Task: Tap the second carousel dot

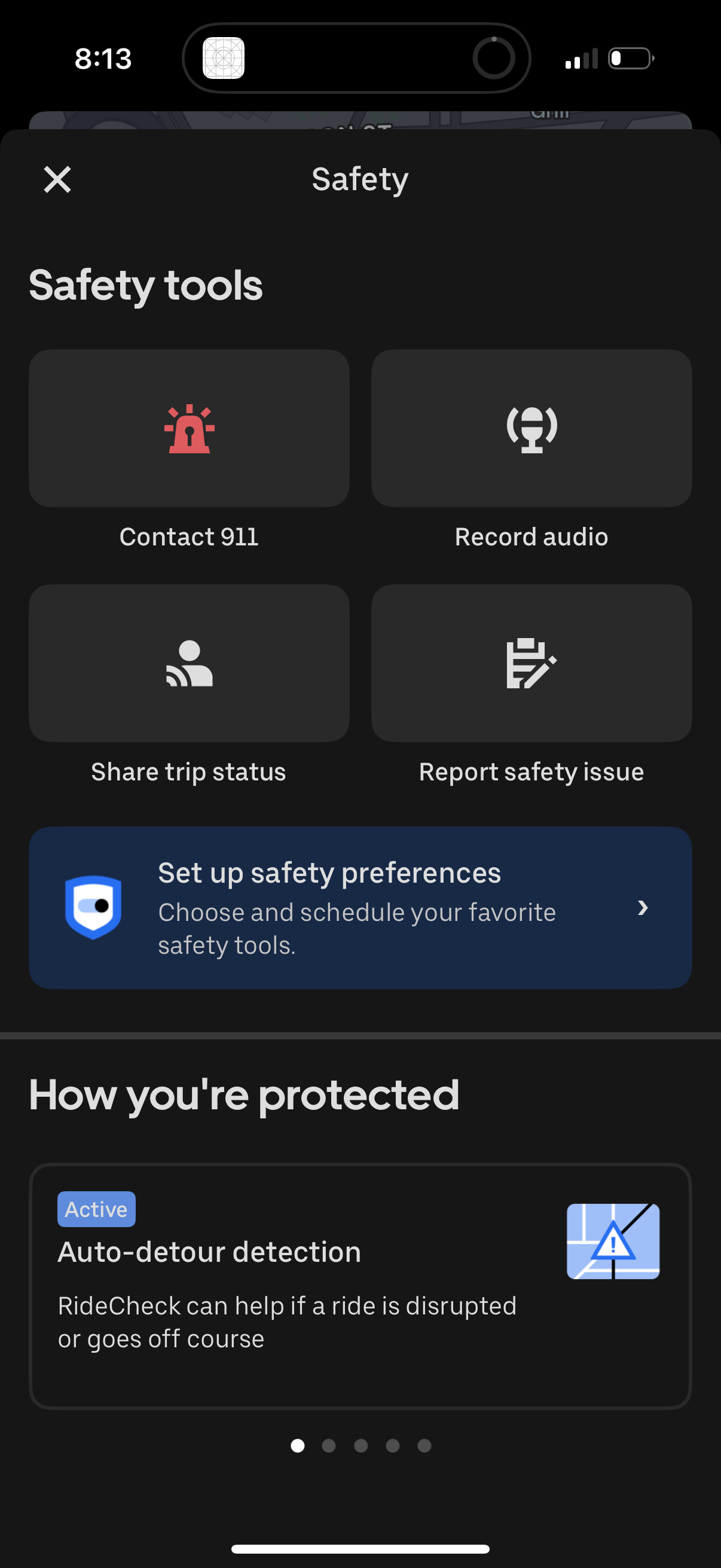Action: point(329,1447)
